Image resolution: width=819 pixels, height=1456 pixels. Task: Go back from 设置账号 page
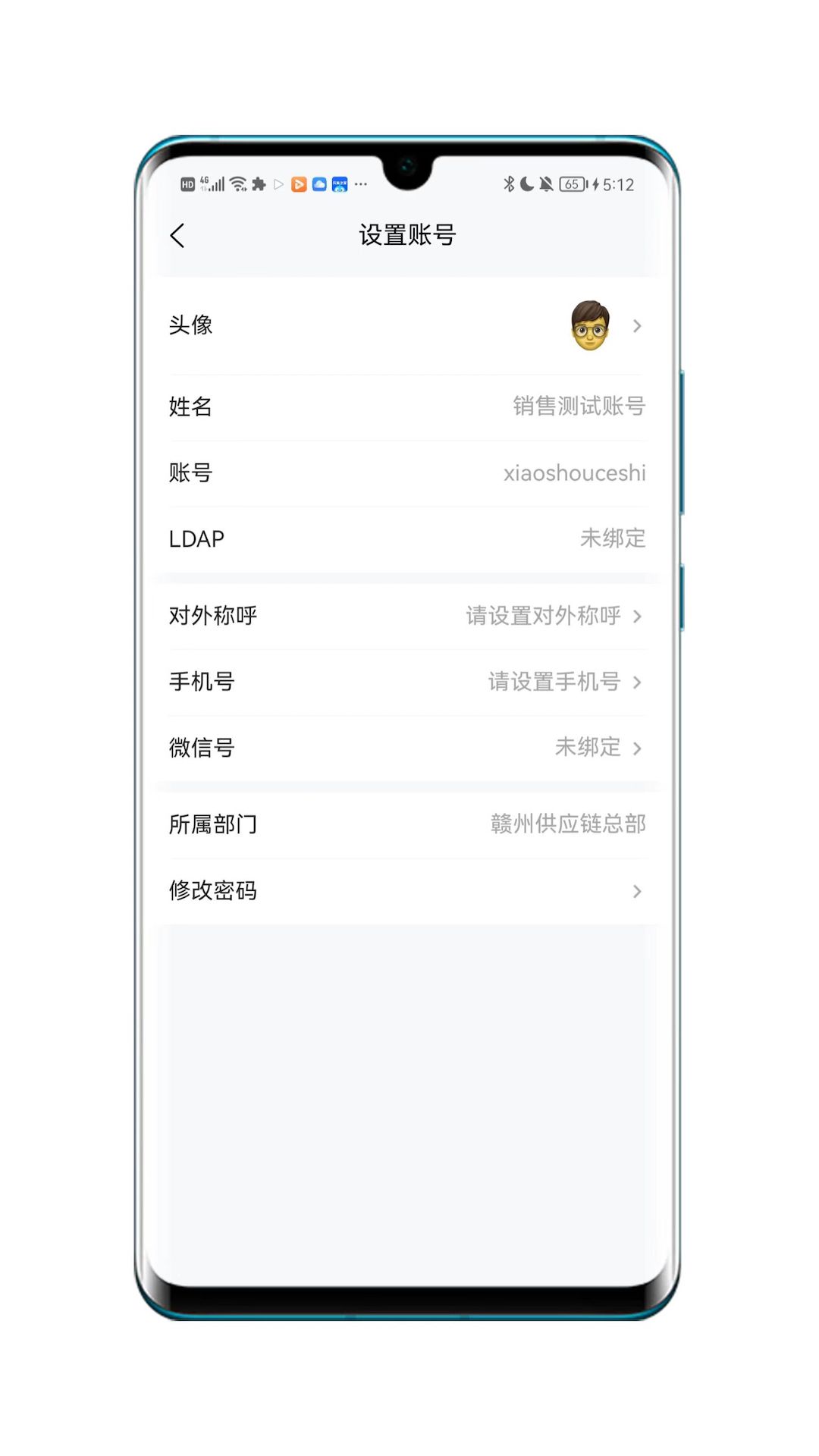(x=177, y=236)
